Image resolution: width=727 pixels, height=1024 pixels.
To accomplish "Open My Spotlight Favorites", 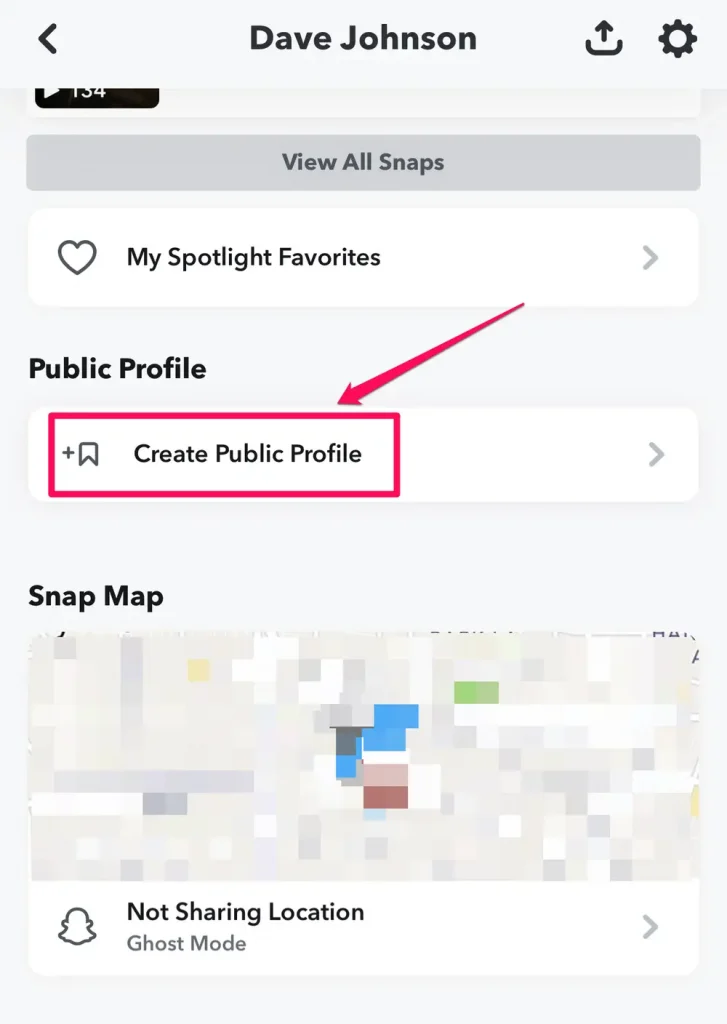I will [363, 258].
